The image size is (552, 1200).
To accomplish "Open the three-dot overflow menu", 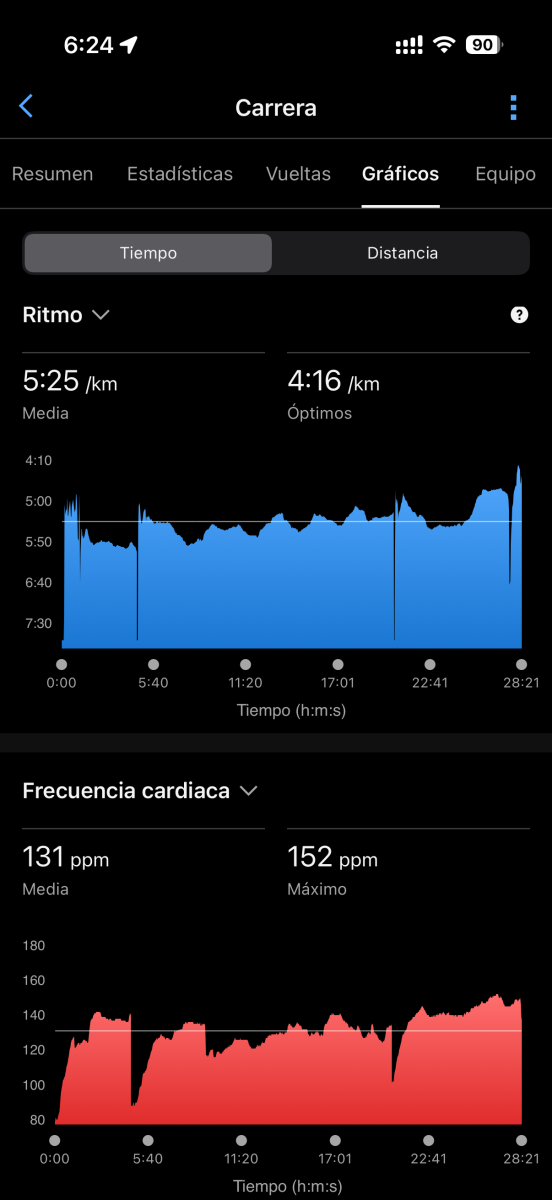I will [x=513, y=107].
